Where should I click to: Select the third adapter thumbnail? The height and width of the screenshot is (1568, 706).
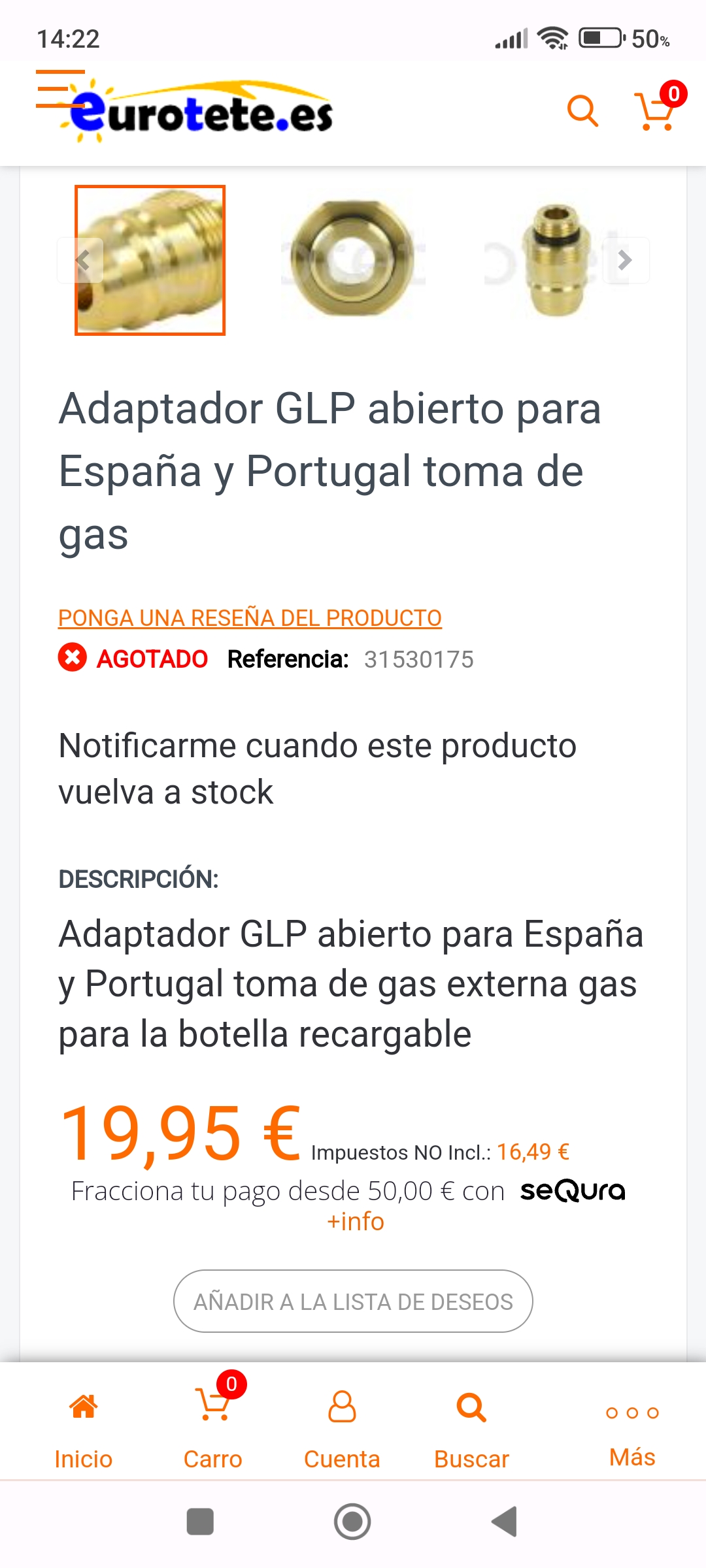556,259
